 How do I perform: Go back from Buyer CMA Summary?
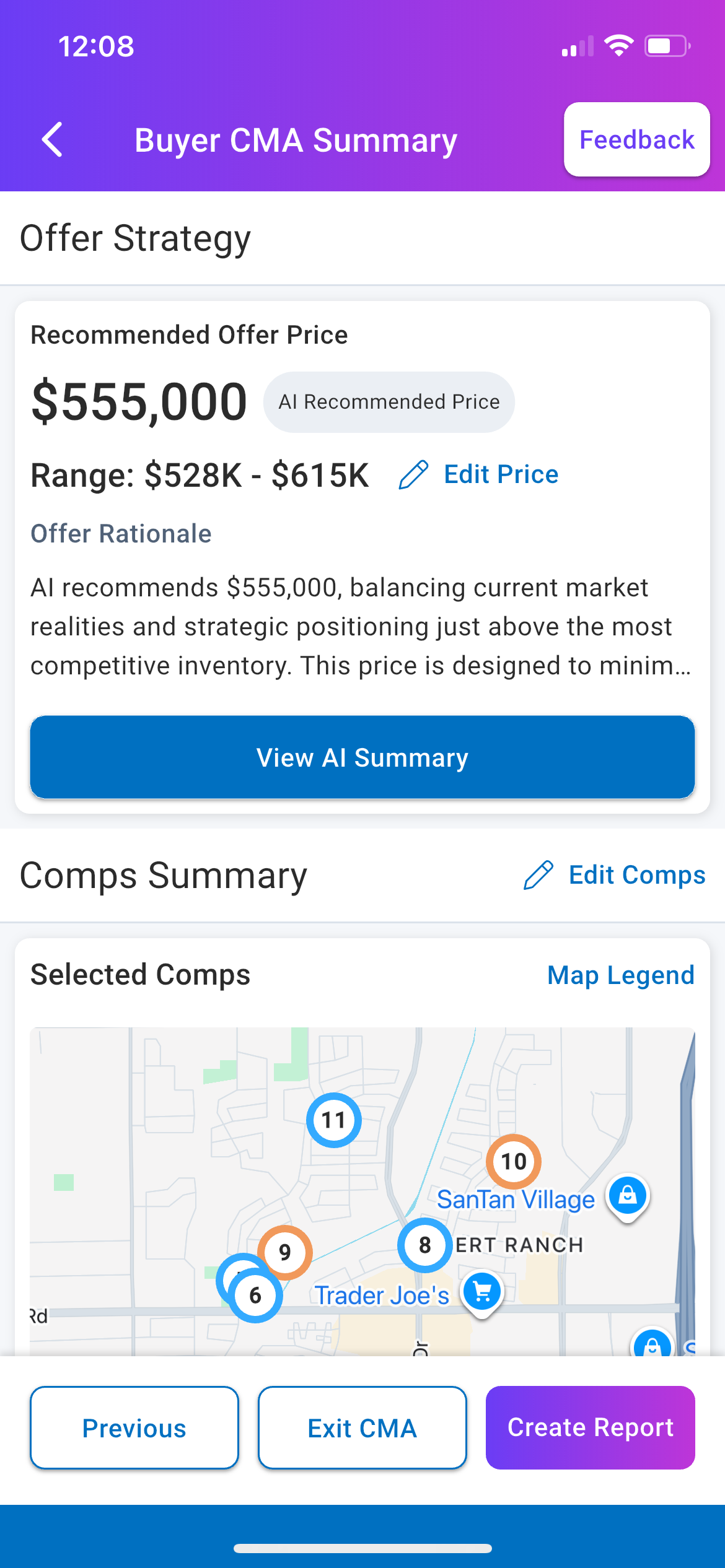(x=53, y=140)
